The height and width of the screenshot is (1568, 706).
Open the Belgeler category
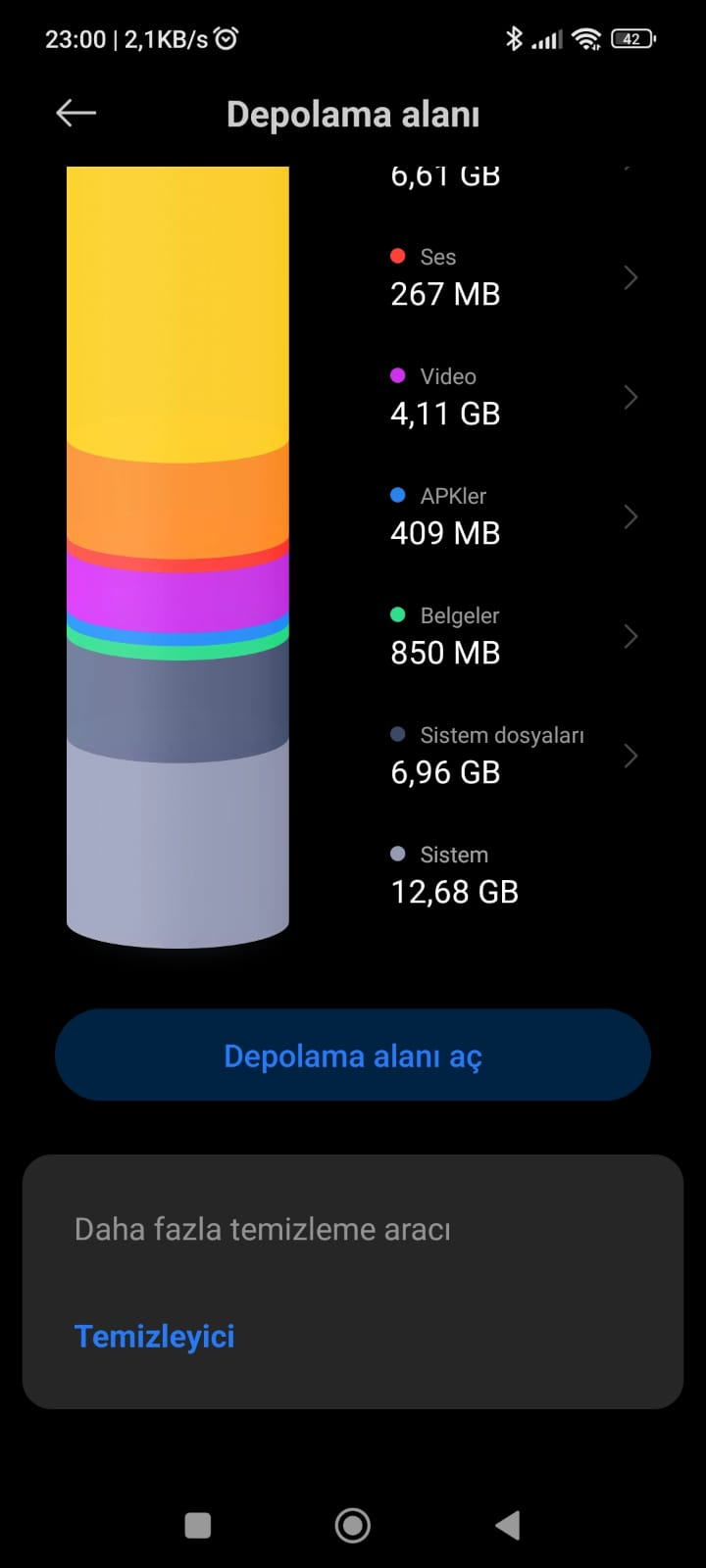click(510, 636)
